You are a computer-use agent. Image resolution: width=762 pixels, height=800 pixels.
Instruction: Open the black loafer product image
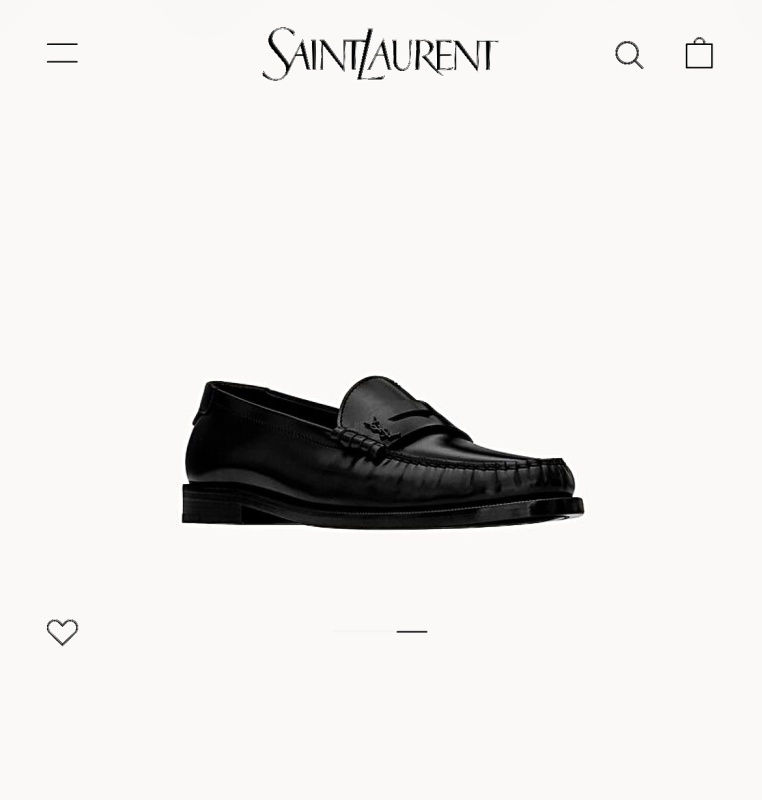pyautogui.click(x=382, y=450)
